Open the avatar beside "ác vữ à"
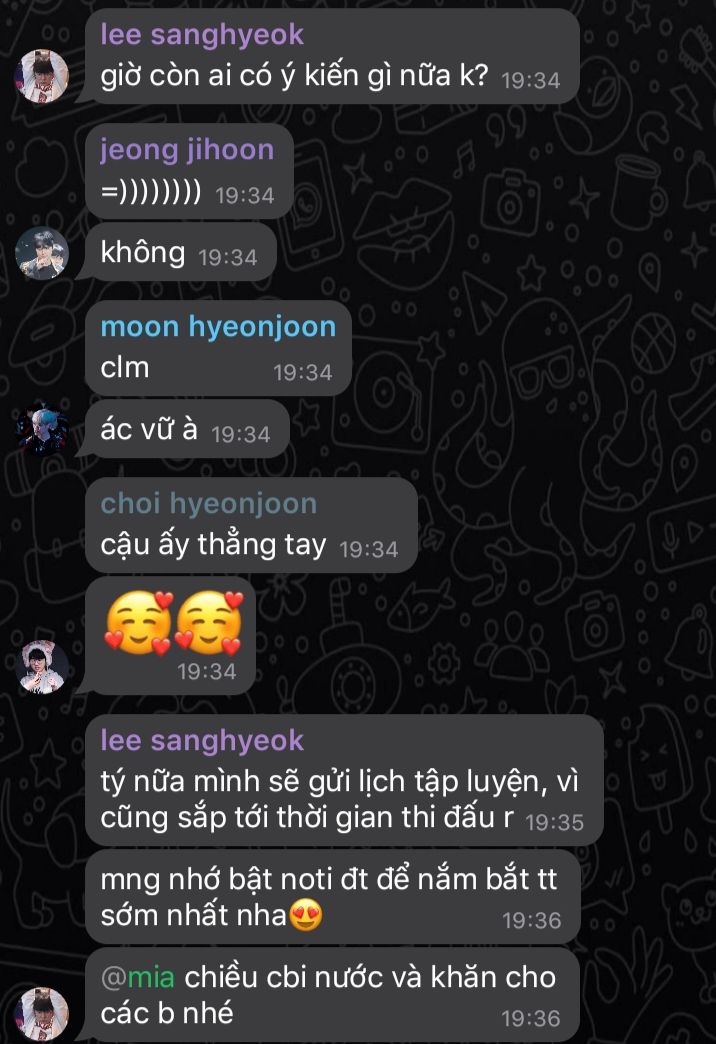 click(43, 430)
